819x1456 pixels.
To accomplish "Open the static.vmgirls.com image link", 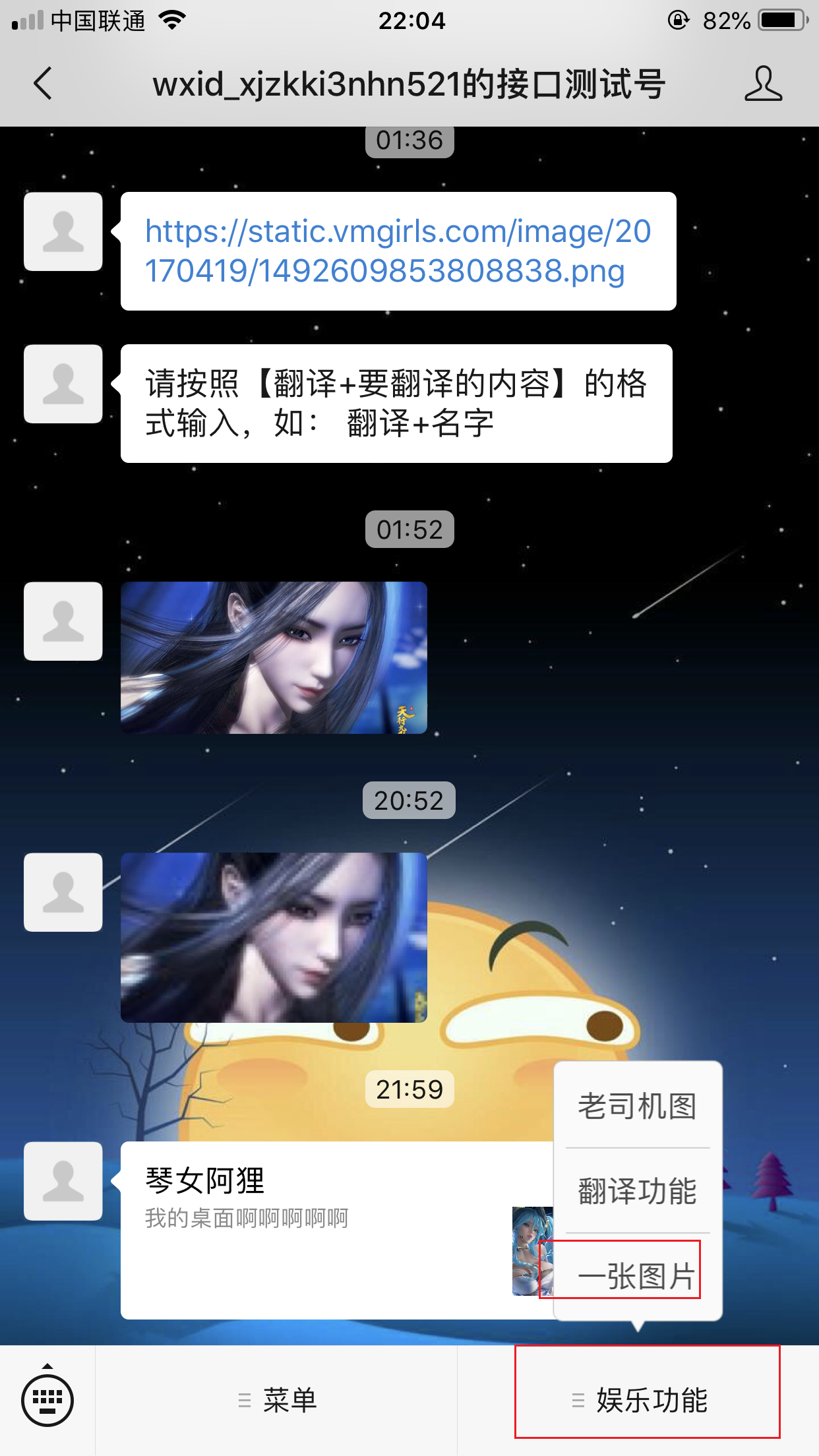I will click(x=398, y=251).
